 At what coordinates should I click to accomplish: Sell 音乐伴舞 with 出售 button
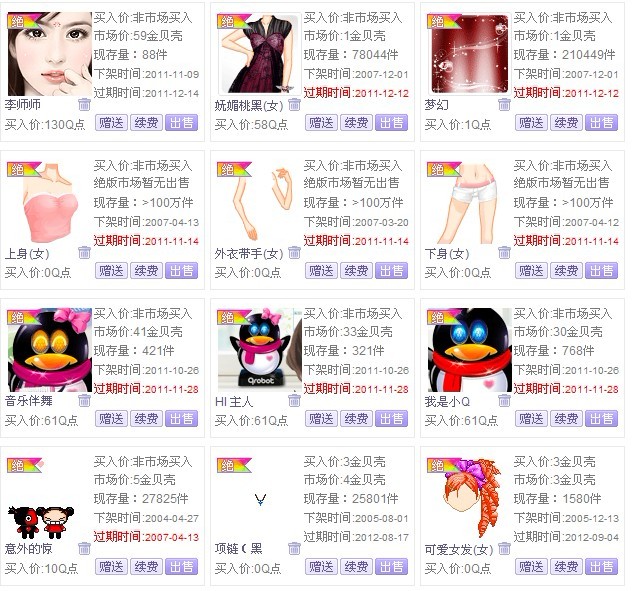tap(181, 418)
